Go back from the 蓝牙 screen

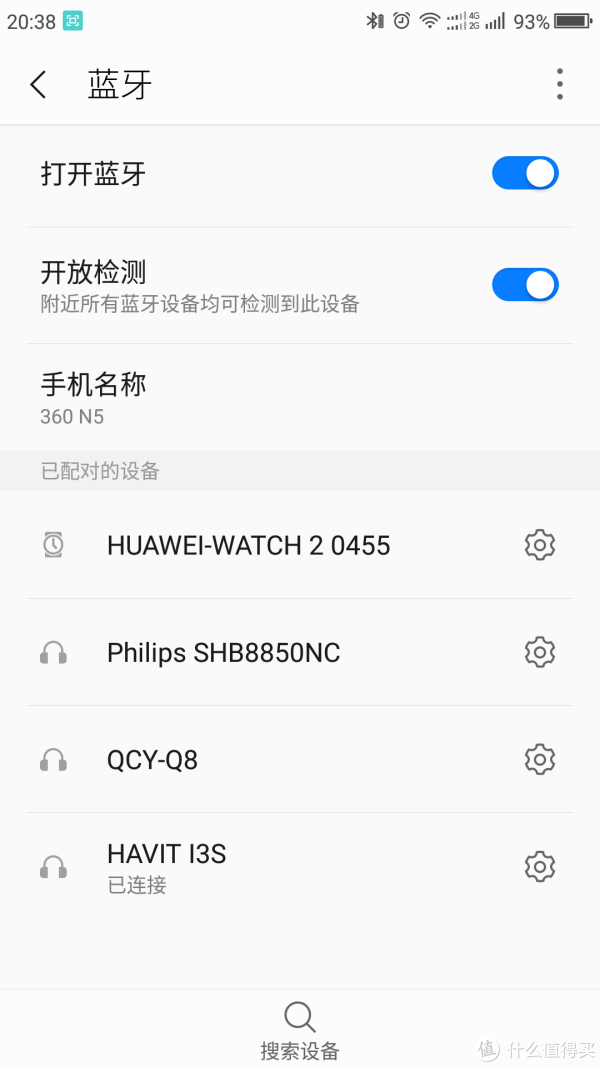(x=38, y=85)
